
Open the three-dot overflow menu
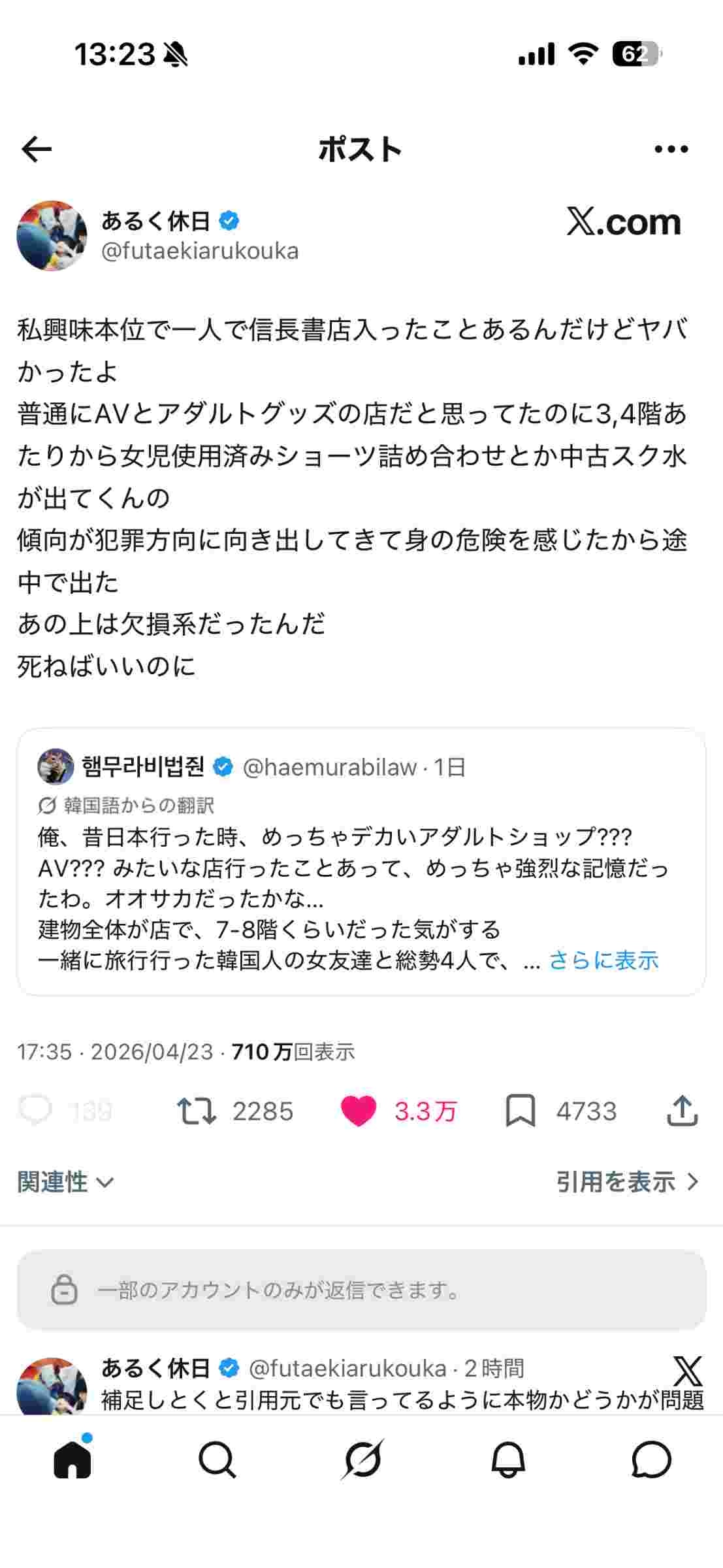click(671, 150)
